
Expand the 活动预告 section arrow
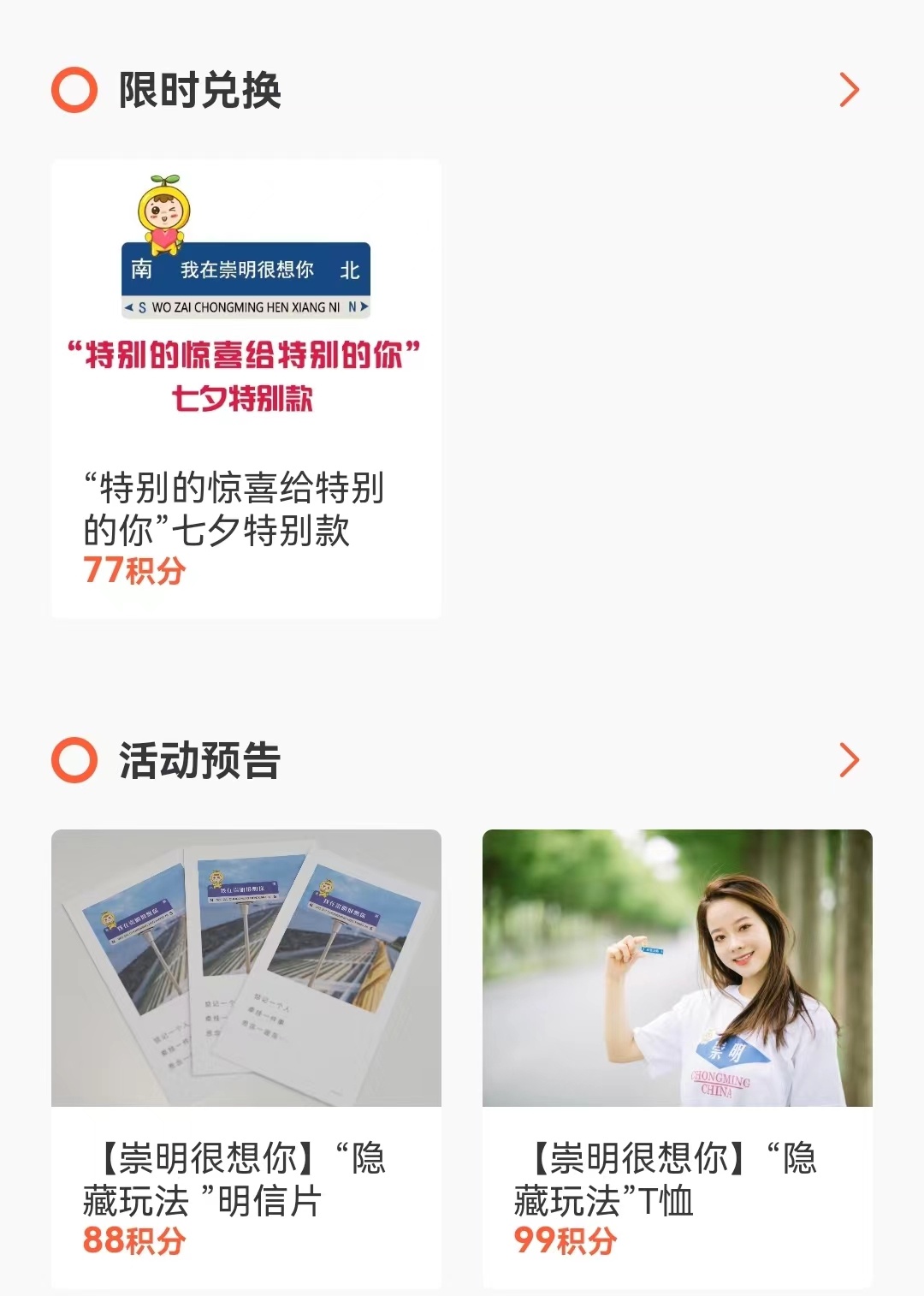(849, 760)
